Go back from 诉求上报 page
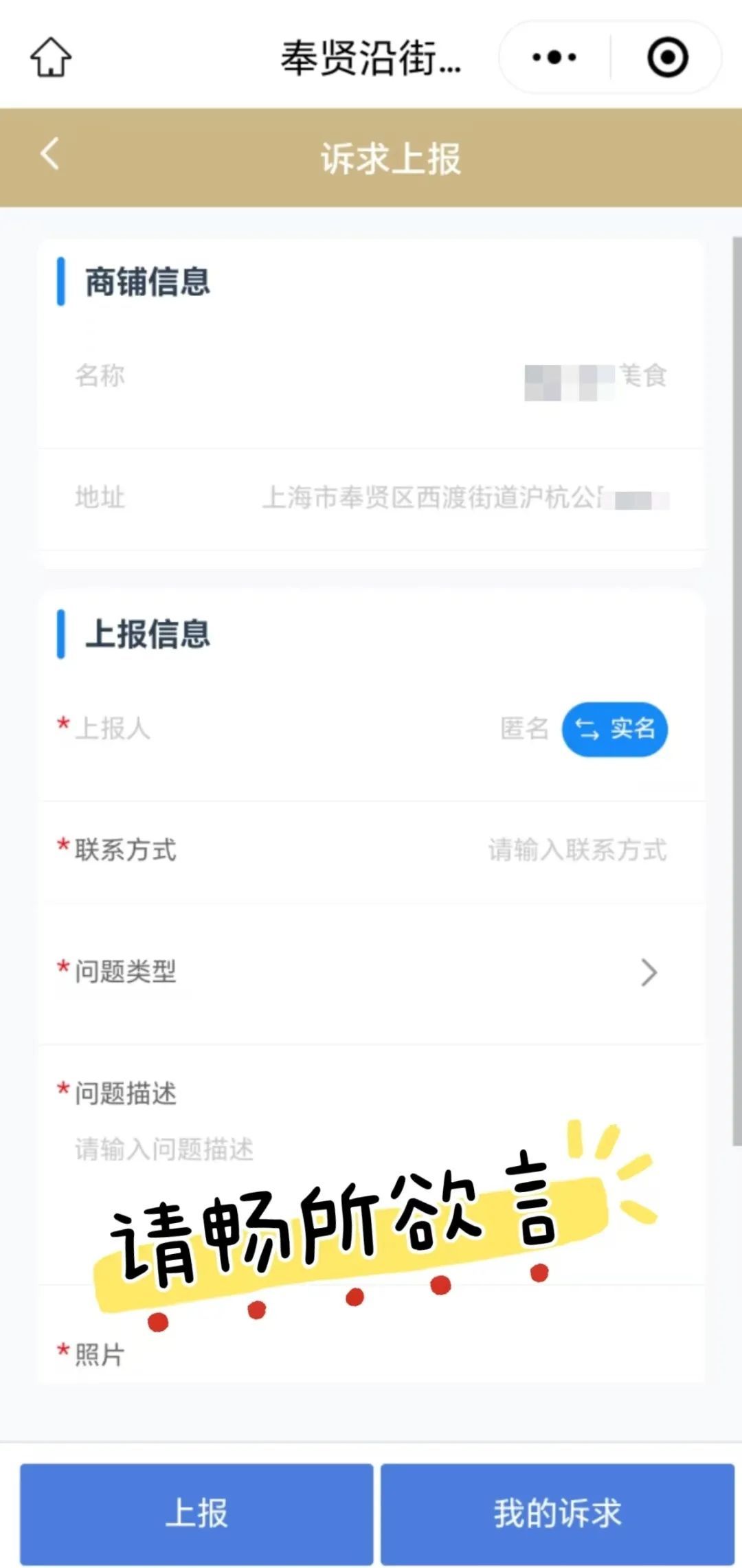 click(50, 154)
